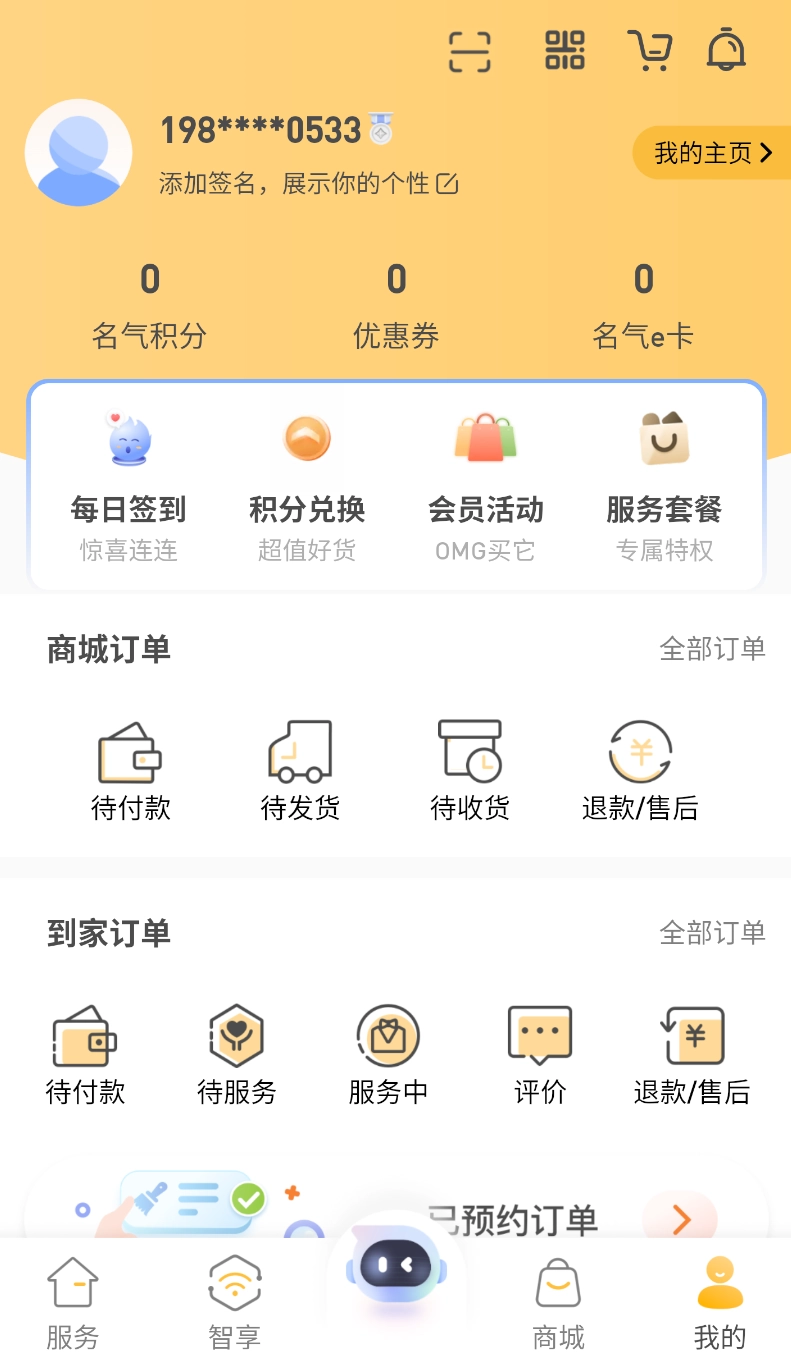The height and width of the screenshot is (1360, 791).
Task: Open notifications via the bell icon
Action: pyautogui.click(x=727, y=51)
